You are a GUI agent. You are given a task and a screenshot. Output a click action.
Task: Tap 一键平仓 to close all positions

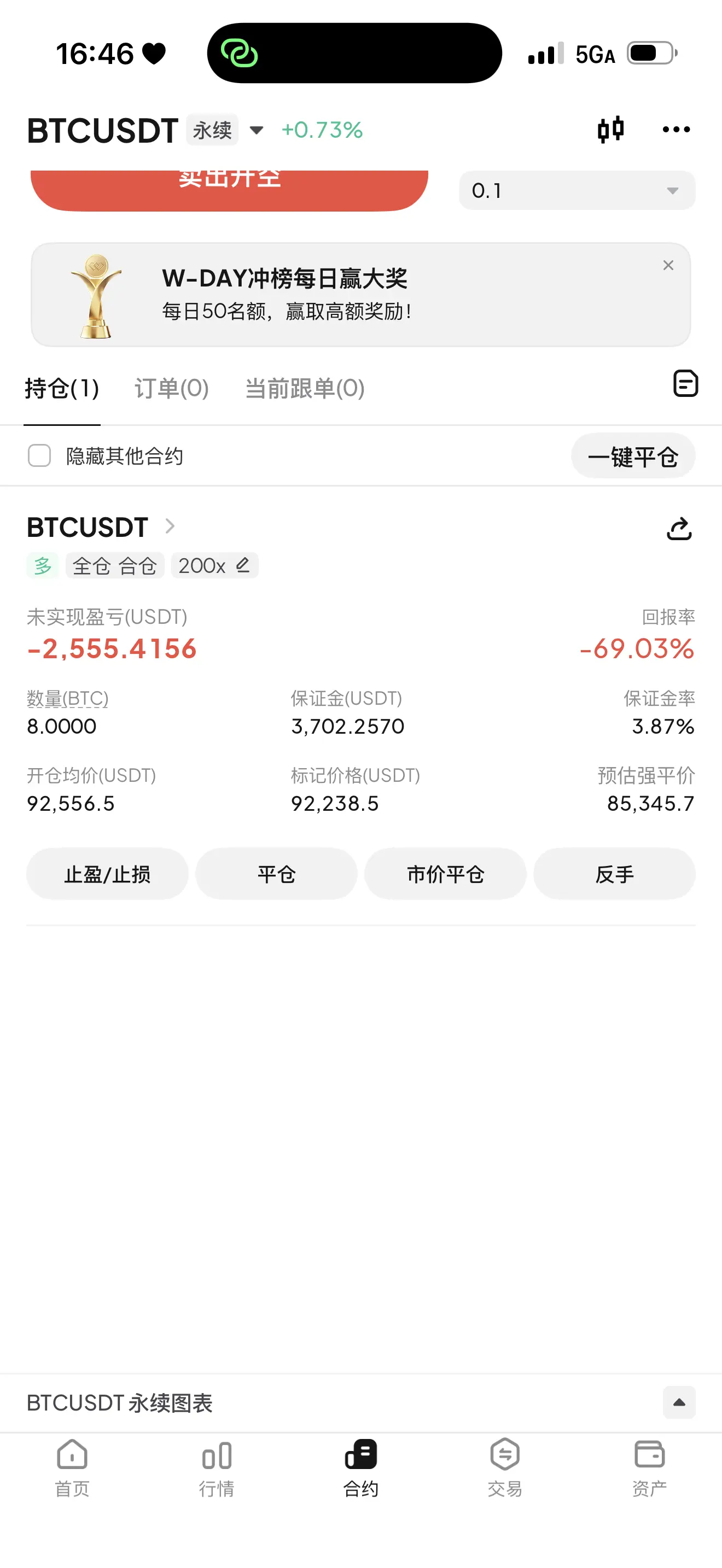(x=632, y=456)
